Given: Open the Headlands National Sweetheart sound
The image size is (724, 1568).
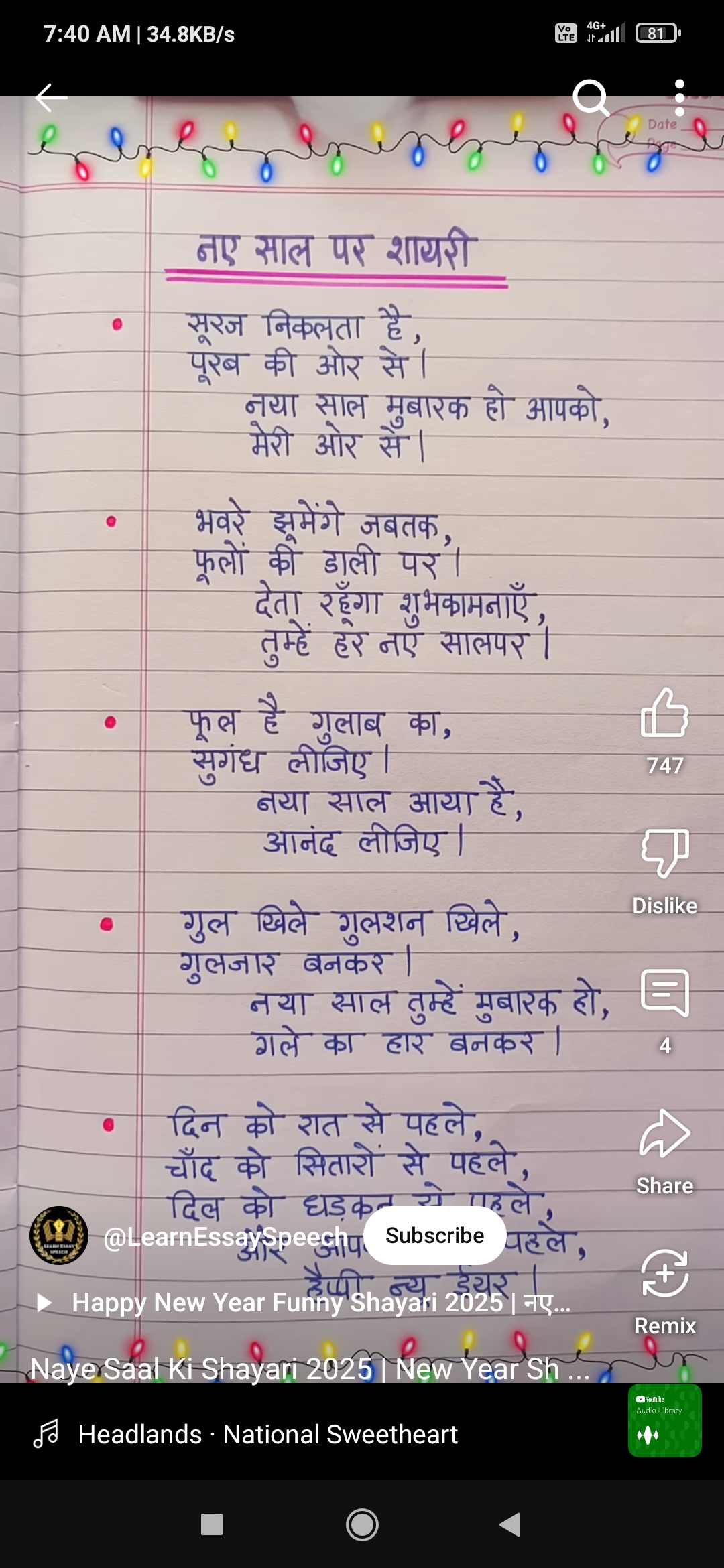Looking at the screenshot, I should click(x=268, y=1435).
